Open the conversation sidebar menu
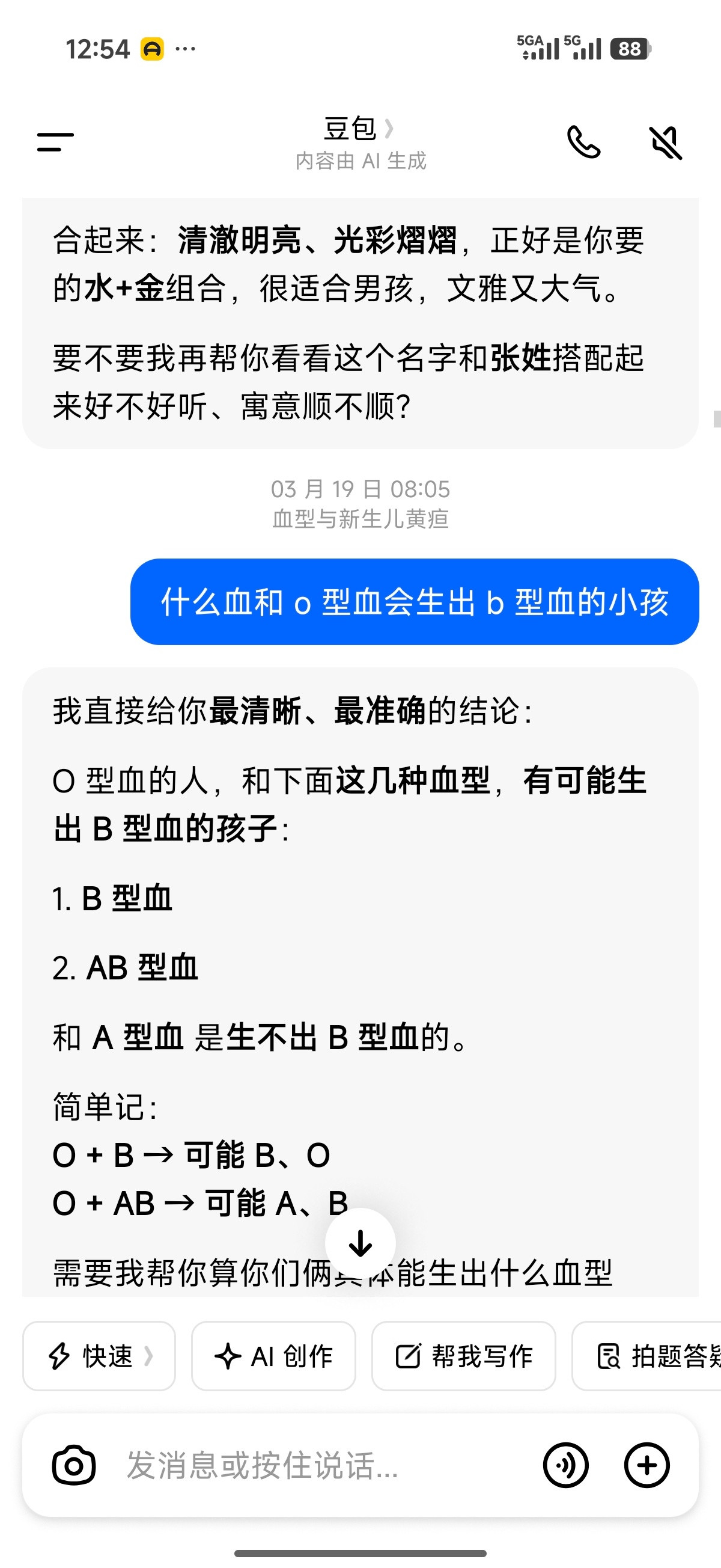This screenshot has height=1568, width=721. (x=55, y=142)
